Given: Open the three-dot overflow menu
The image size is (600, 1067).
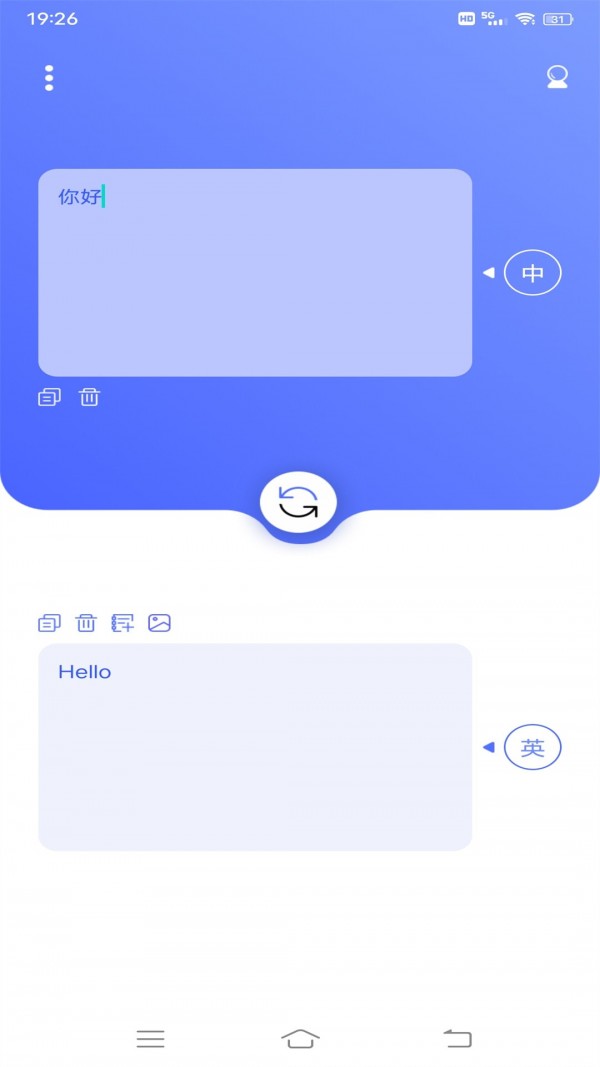Looking at the screenshot, I should coord(49,78).
